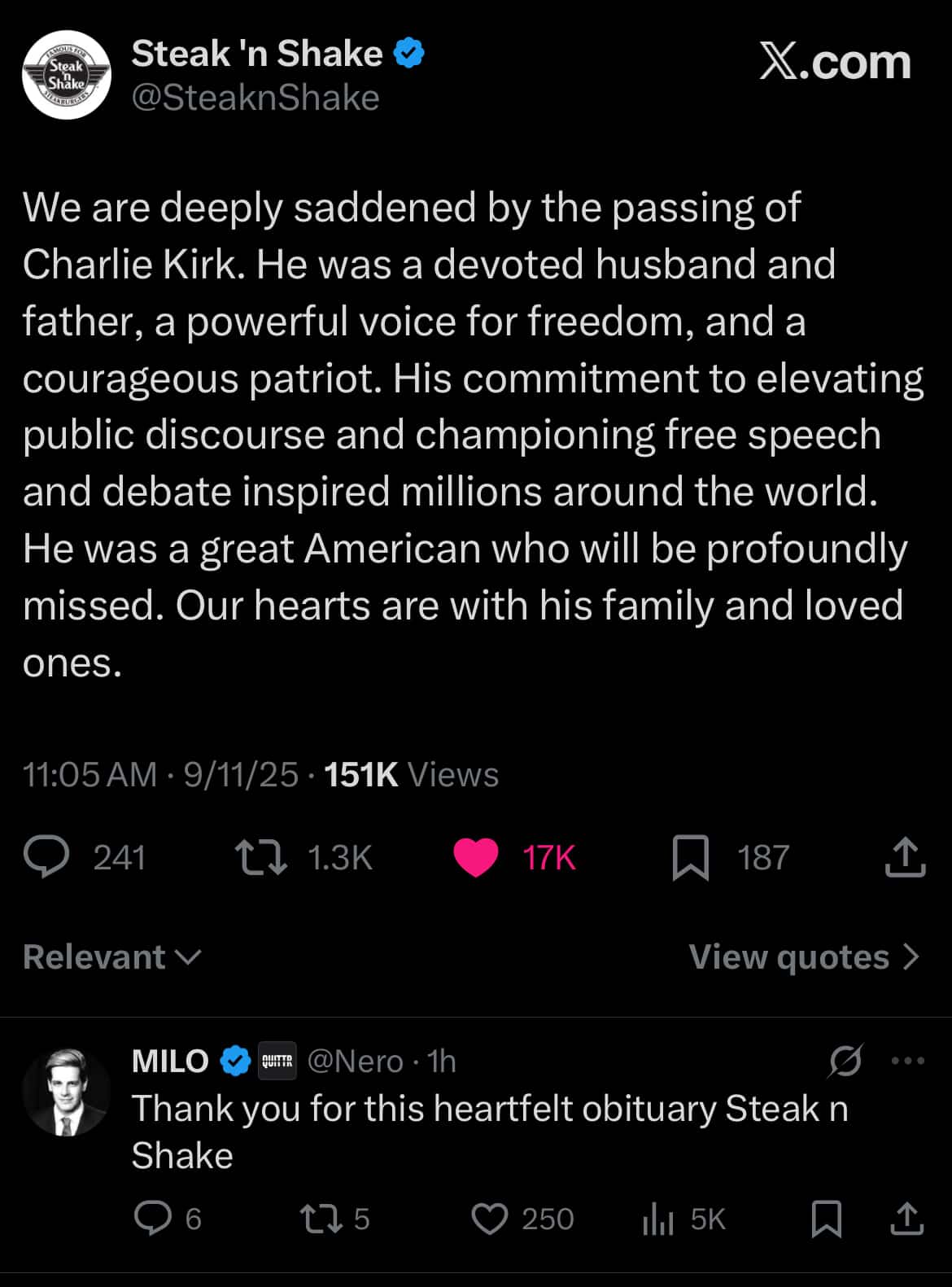Tap the Grok icon on MILO's reply
The width and height of the screenshot is (952, 1287).
click(x=845, y=1061)
